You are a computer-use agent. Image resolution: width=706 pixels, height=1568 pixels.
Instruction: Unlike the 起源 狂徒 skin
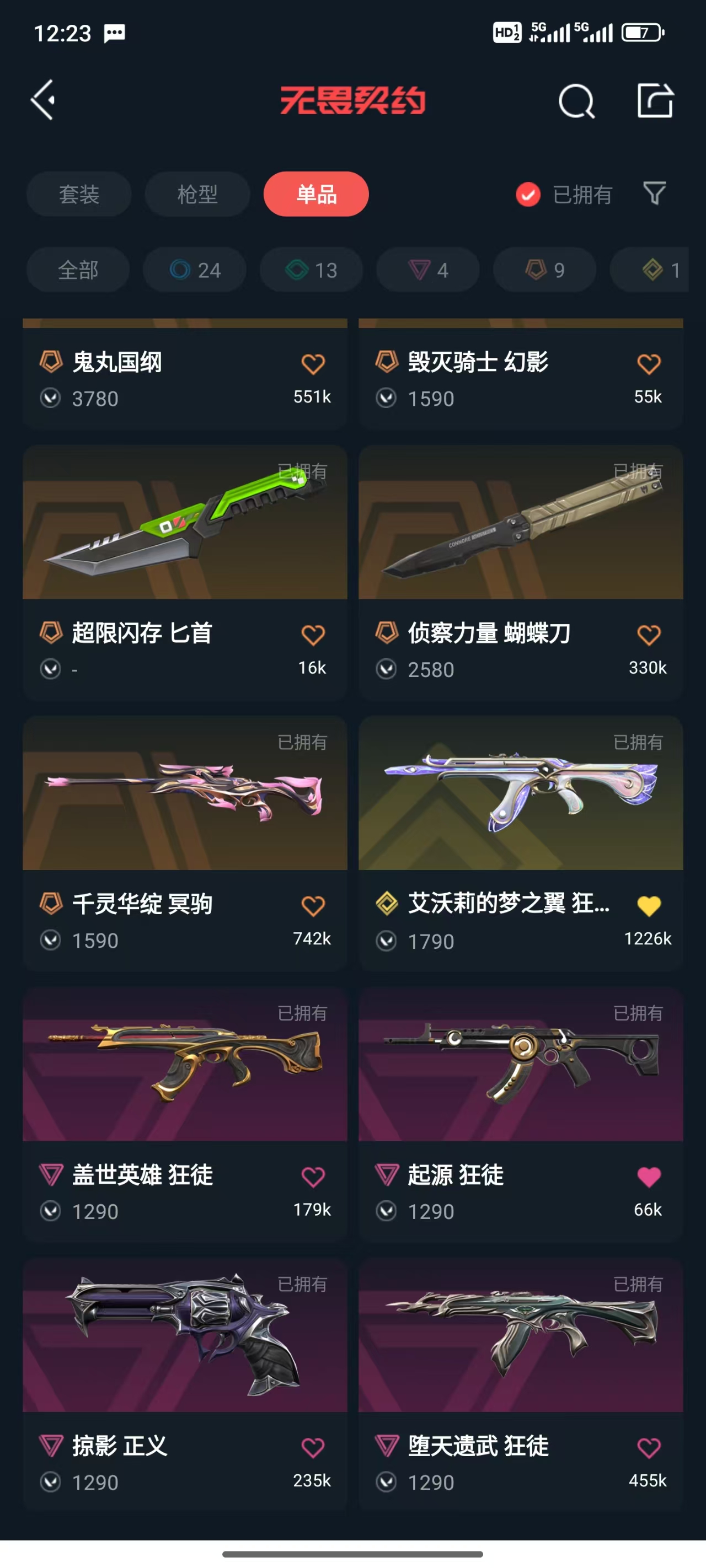coord(648,1177)
